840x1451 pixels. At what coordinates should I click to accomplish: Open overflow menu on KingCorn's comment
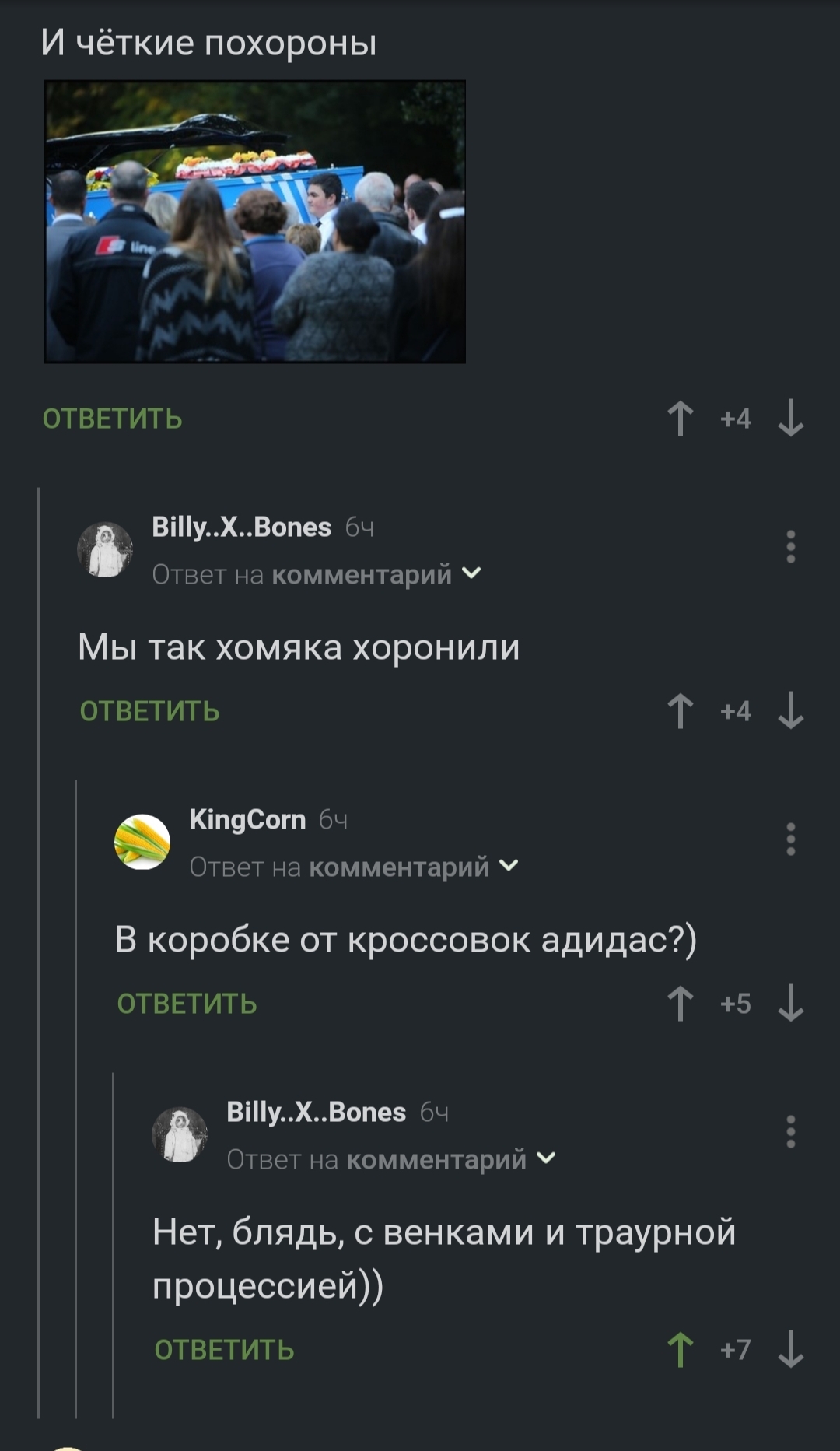[x=790, y=839]
